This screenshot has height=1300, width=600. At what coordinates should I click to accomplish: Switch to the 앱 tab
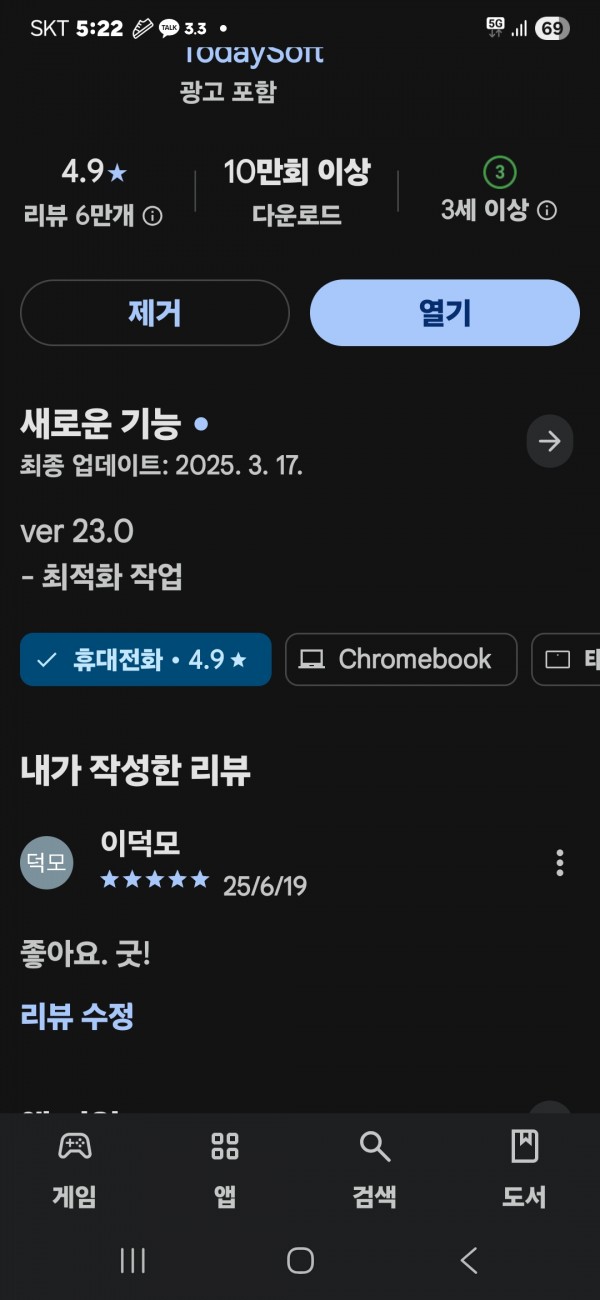225,1168
